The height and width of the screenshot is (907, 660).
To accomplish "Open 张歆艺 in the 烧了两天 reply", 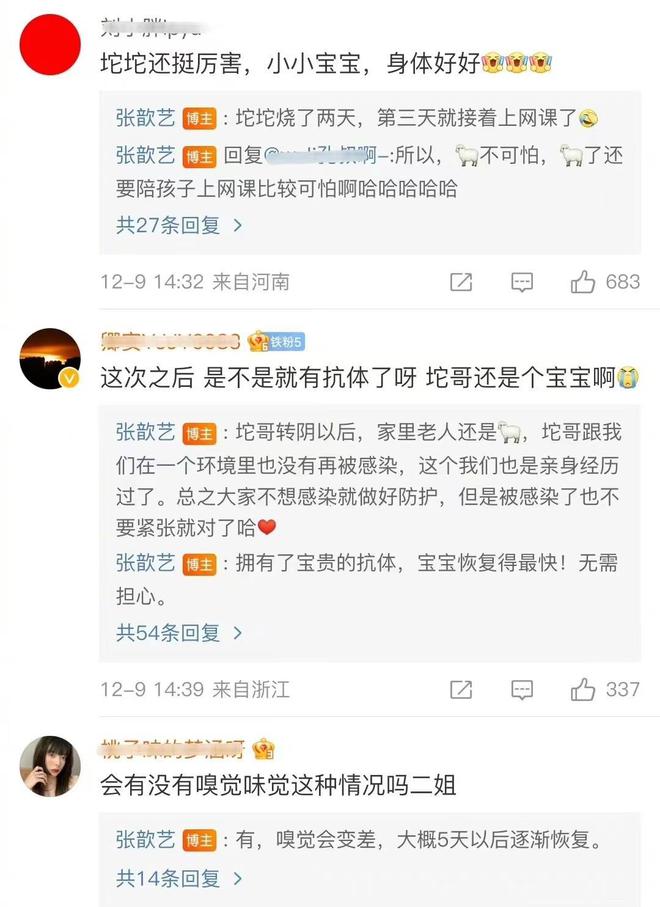I will 145,118.
